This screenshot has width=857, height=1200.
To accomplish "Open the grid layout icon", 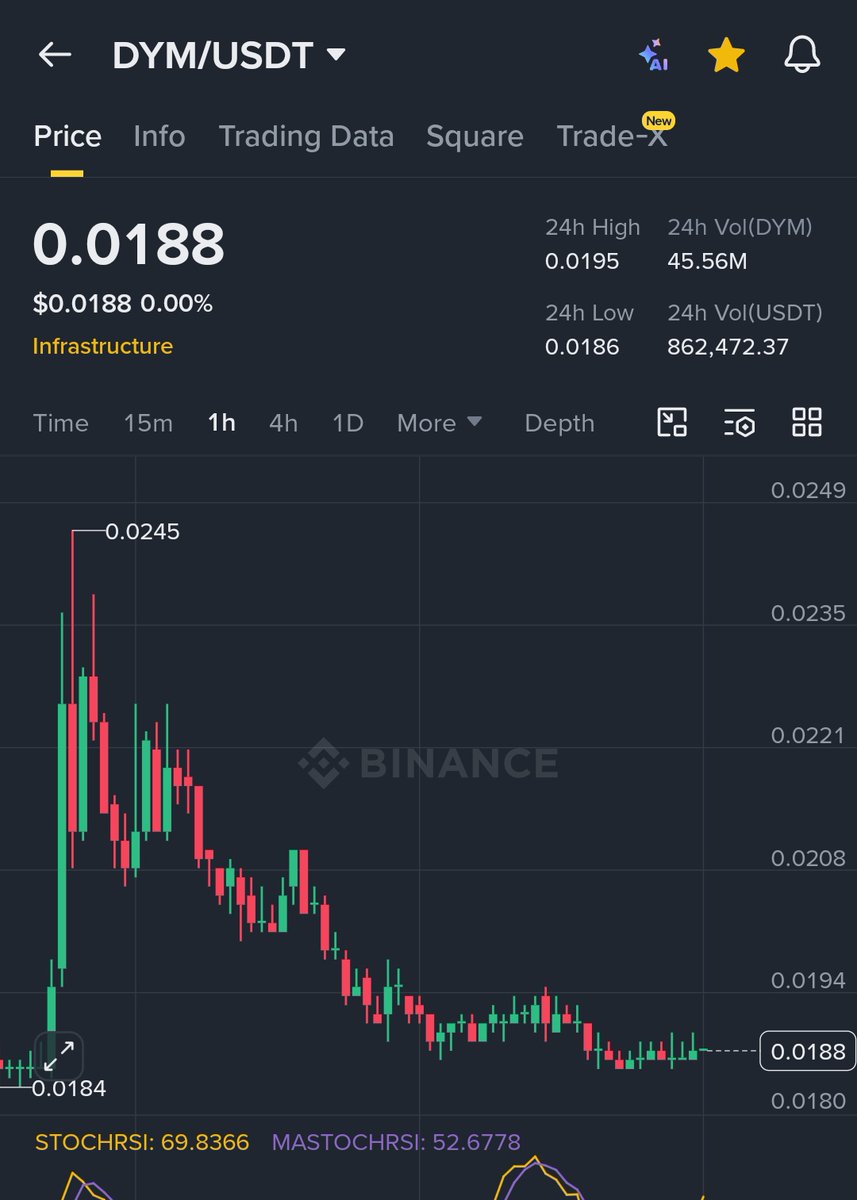I will click(806, 423).
